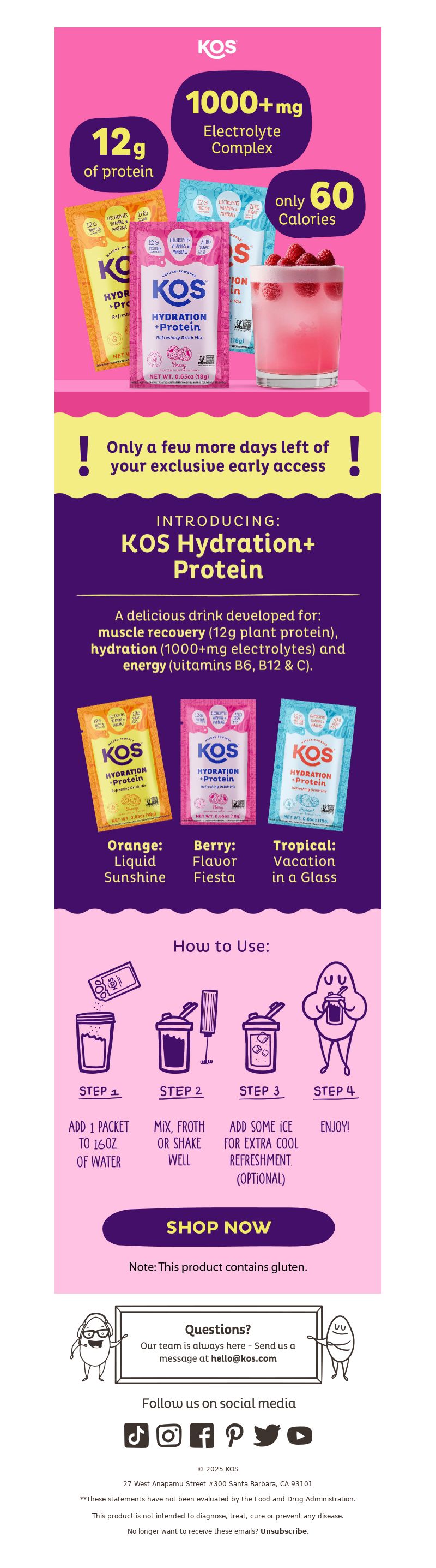This screenshot has height=1568, width=436.
Task: Unsubscribe from these emails
Action: click(x=283, y=1531)
